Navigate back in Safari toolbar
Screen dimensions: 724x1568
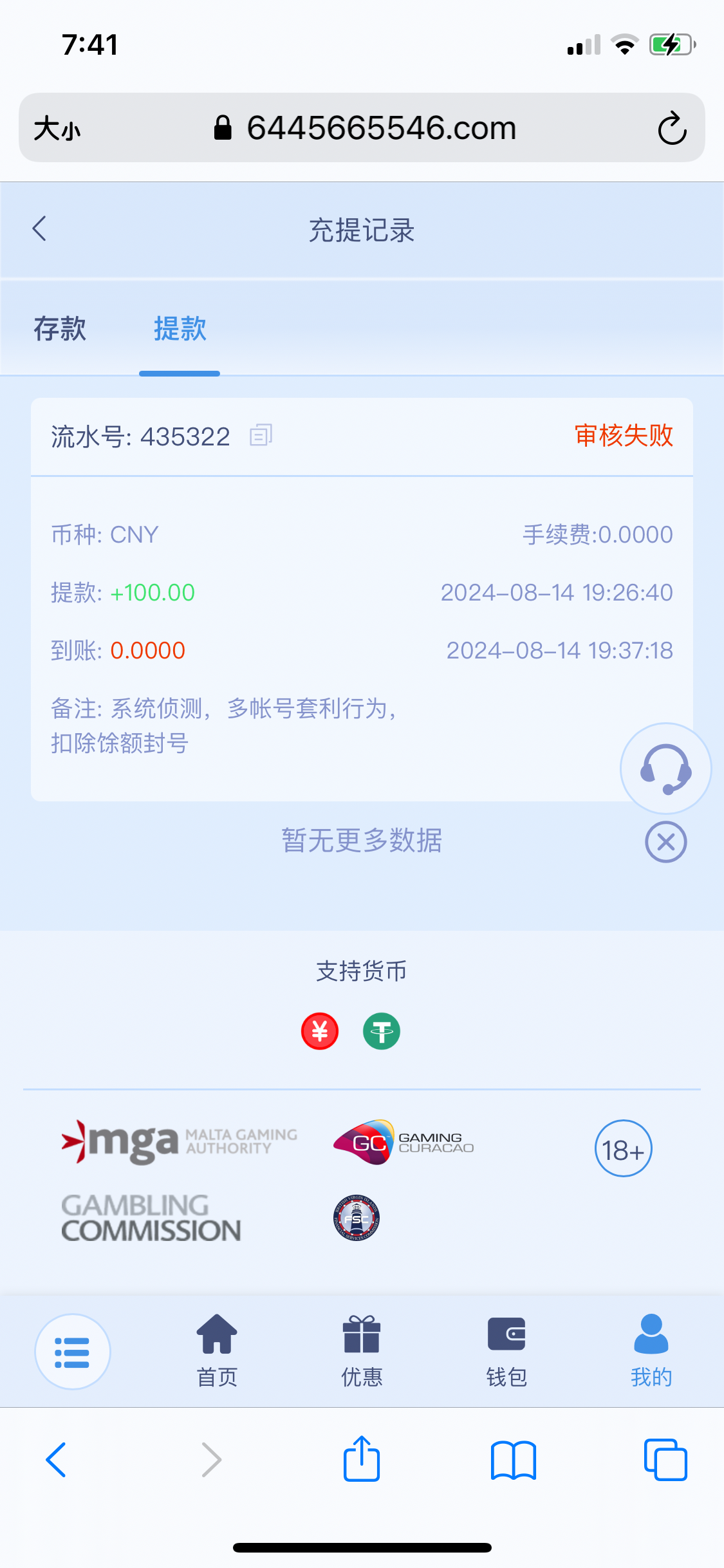(57, 1459)
